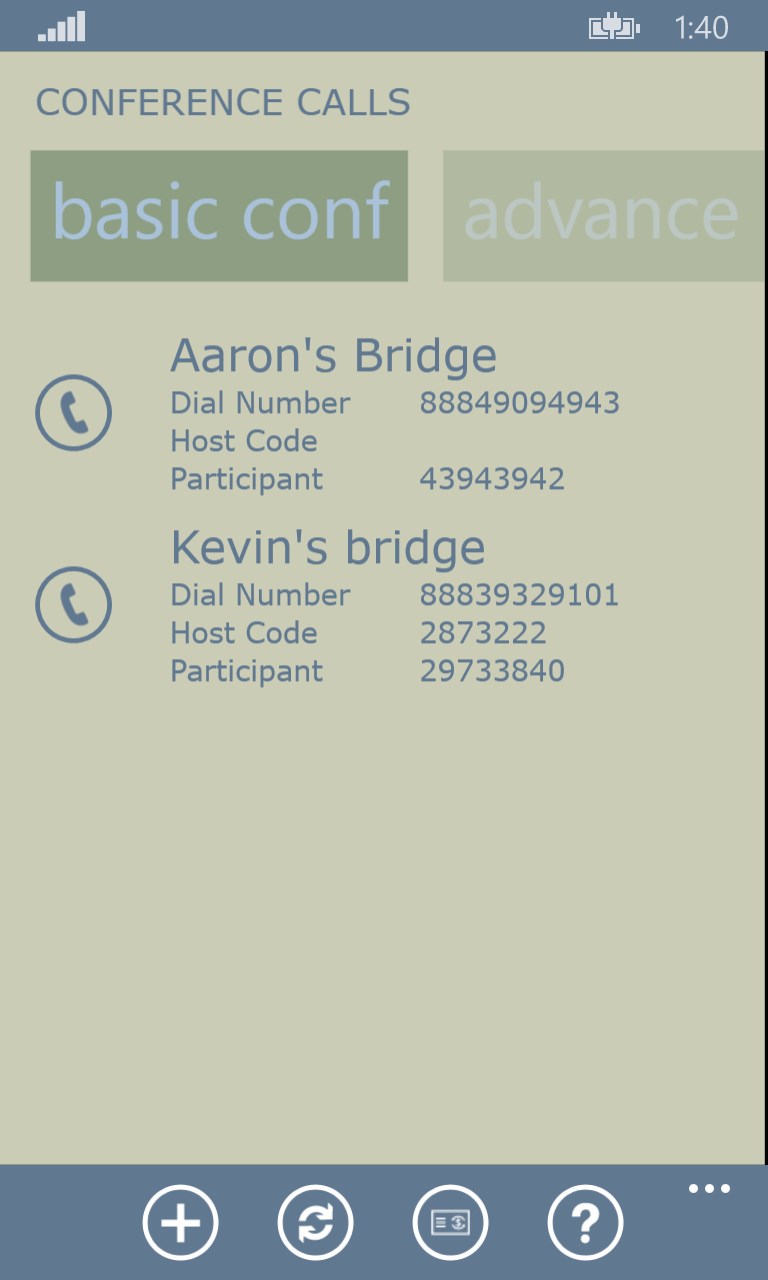The width and height of the screenshot is (768, 1280).
Task: Expand the app bar's three-dot menu
Action: pos(709,1189)
